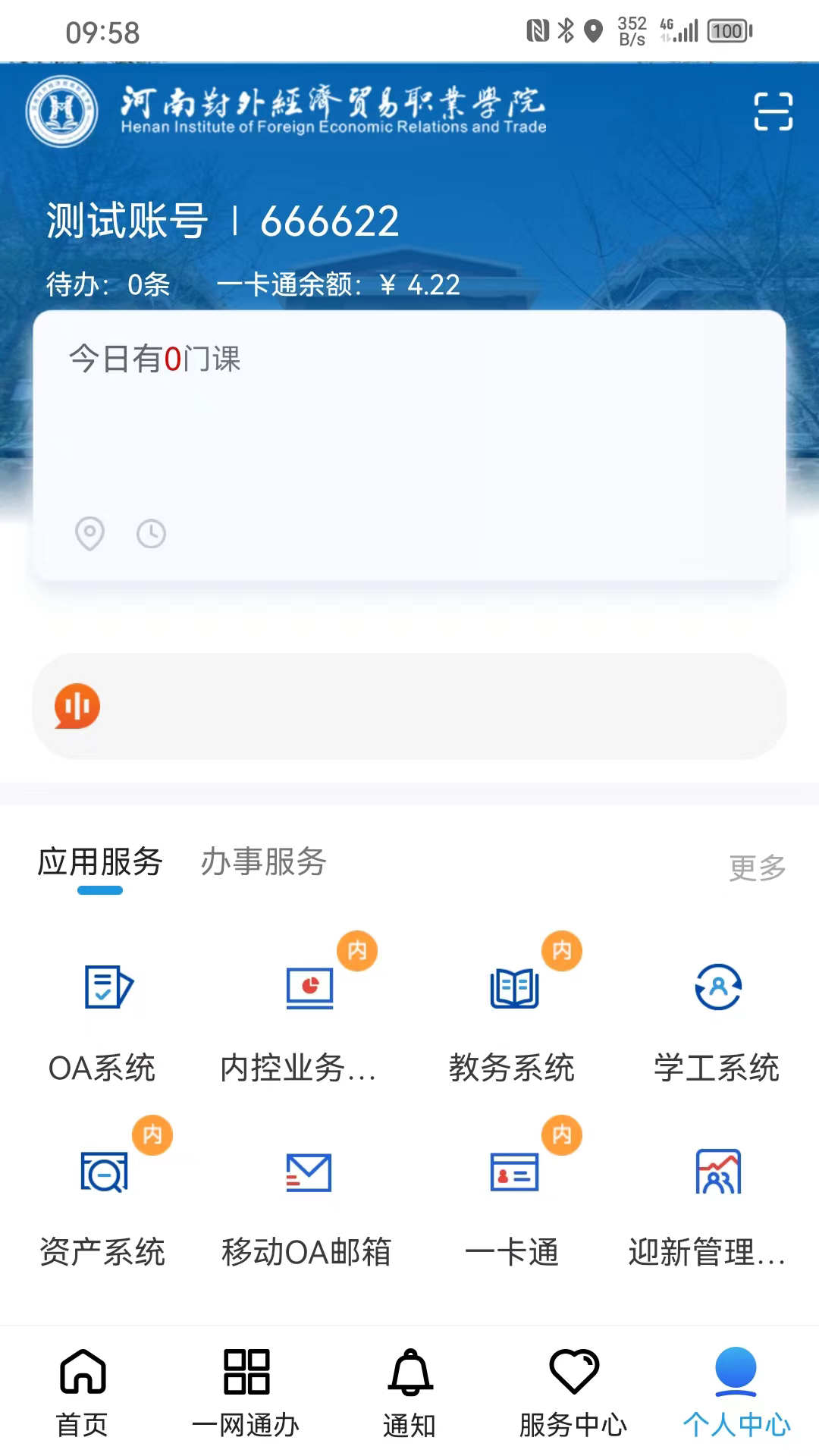Launch the 内控业务 service
The image size is (819, 1456).
[x=308, y=1018]
